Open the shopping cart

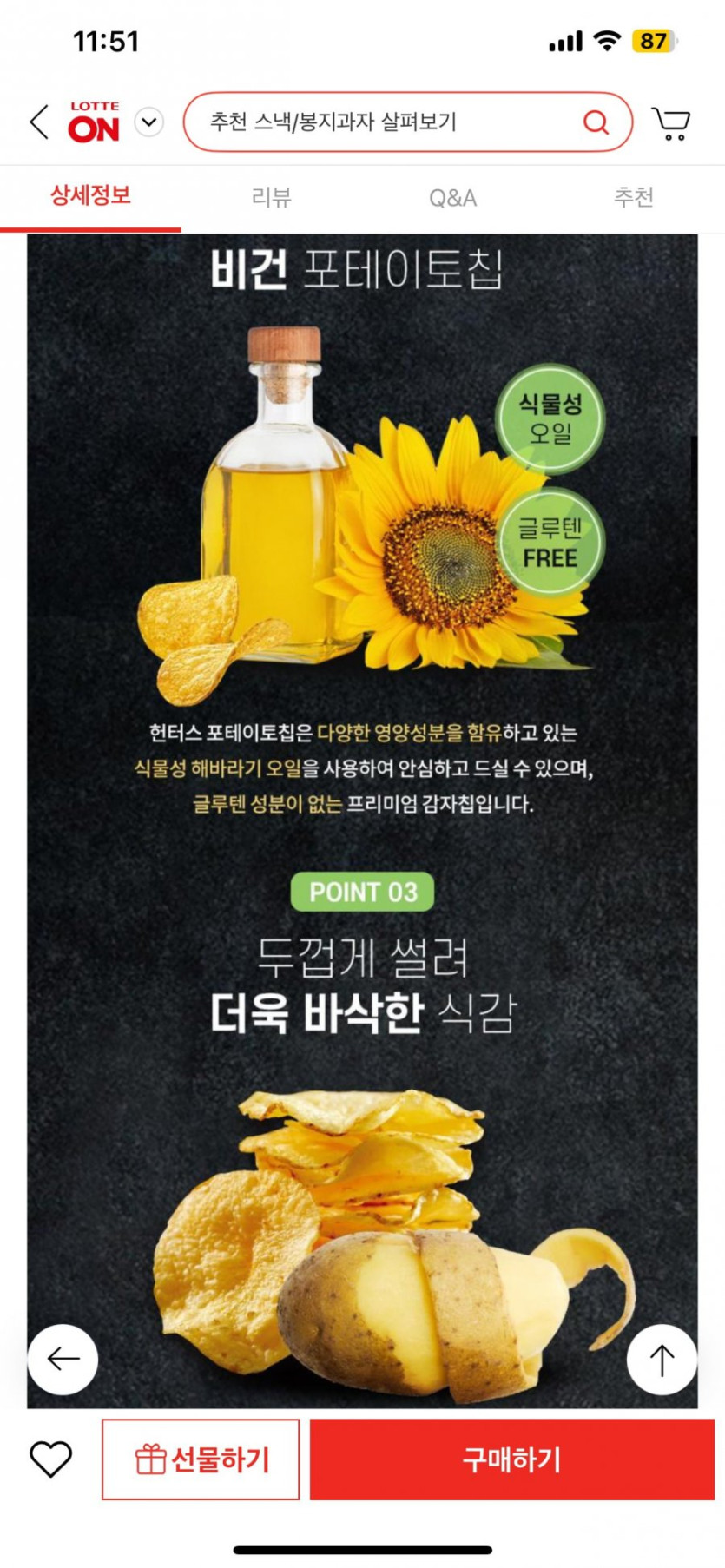coord(670,123)
